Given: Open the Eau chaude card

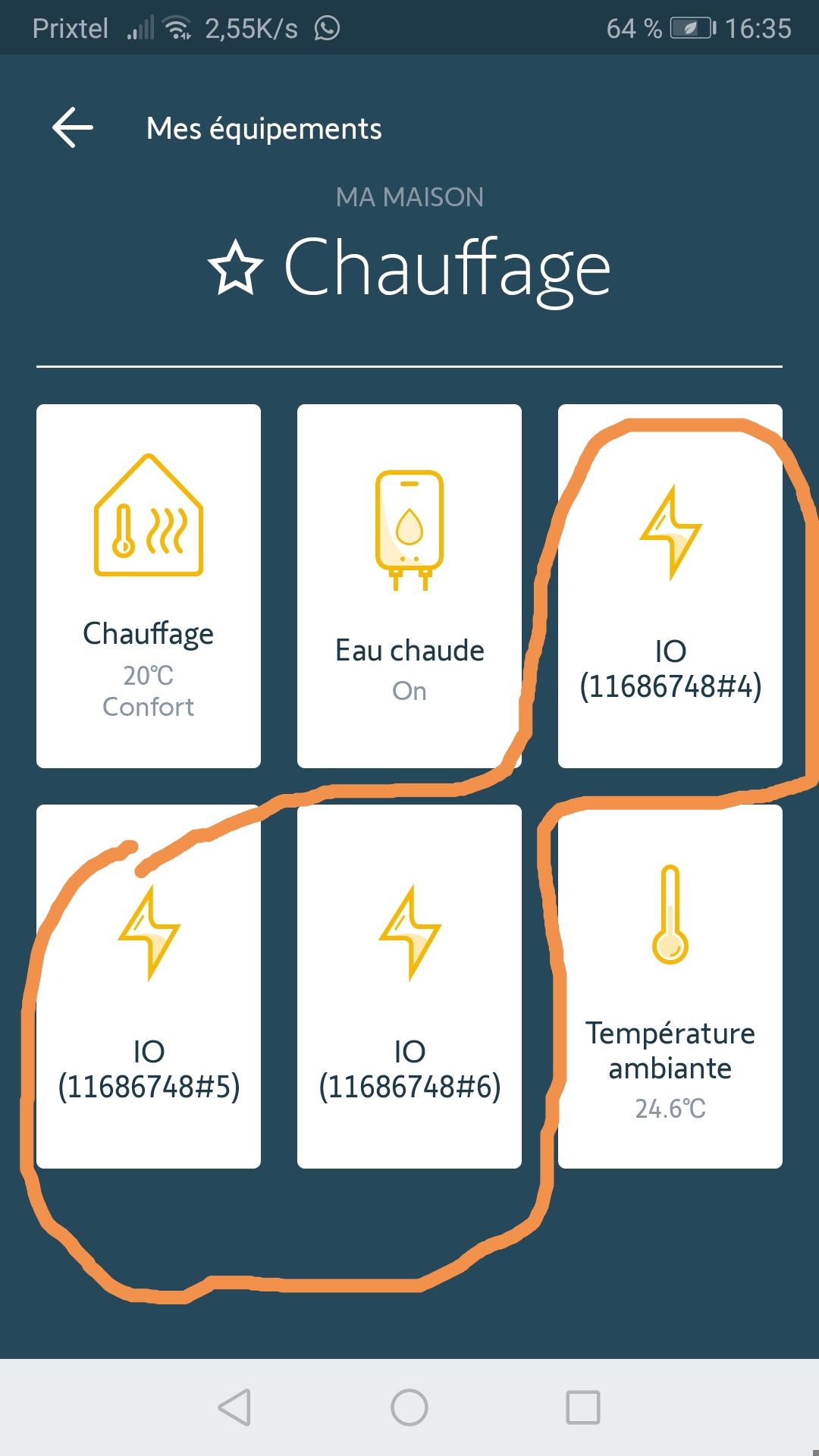Looking at the screenshot, I should [x=409, y=586].
